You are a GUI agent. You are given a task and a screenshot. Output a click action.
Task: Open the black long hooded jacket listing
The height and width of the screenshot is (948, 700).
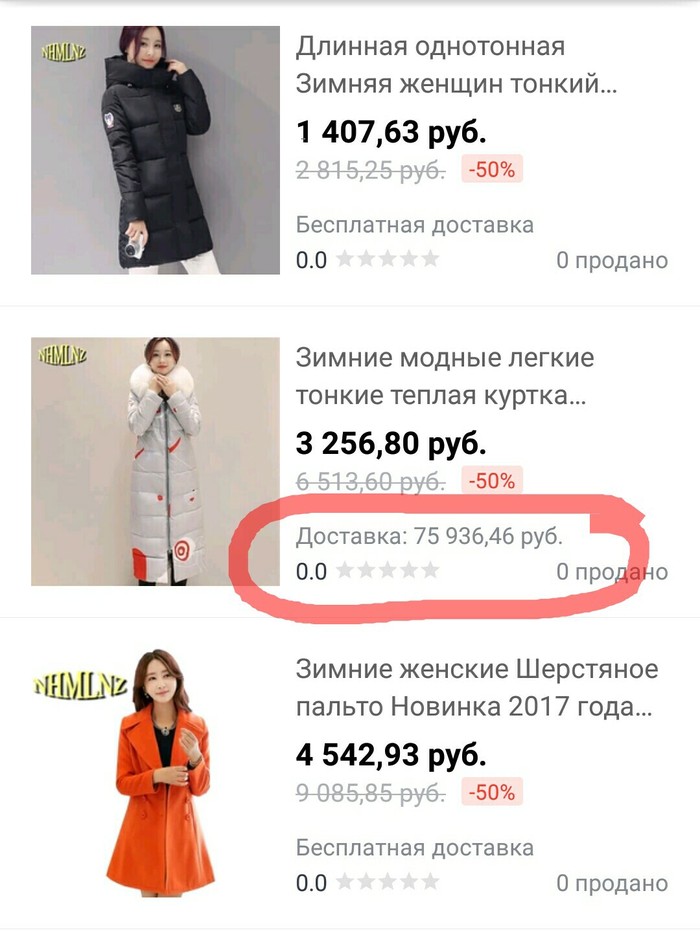155,150
